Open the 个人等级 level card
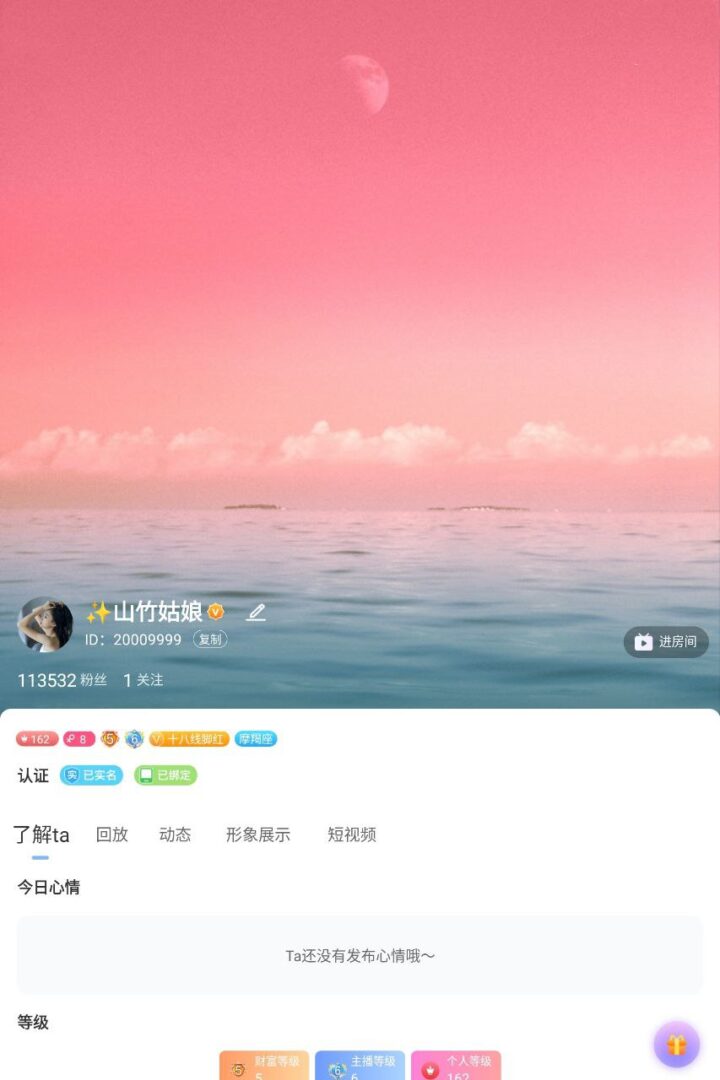 click(x=456, y=1066)
